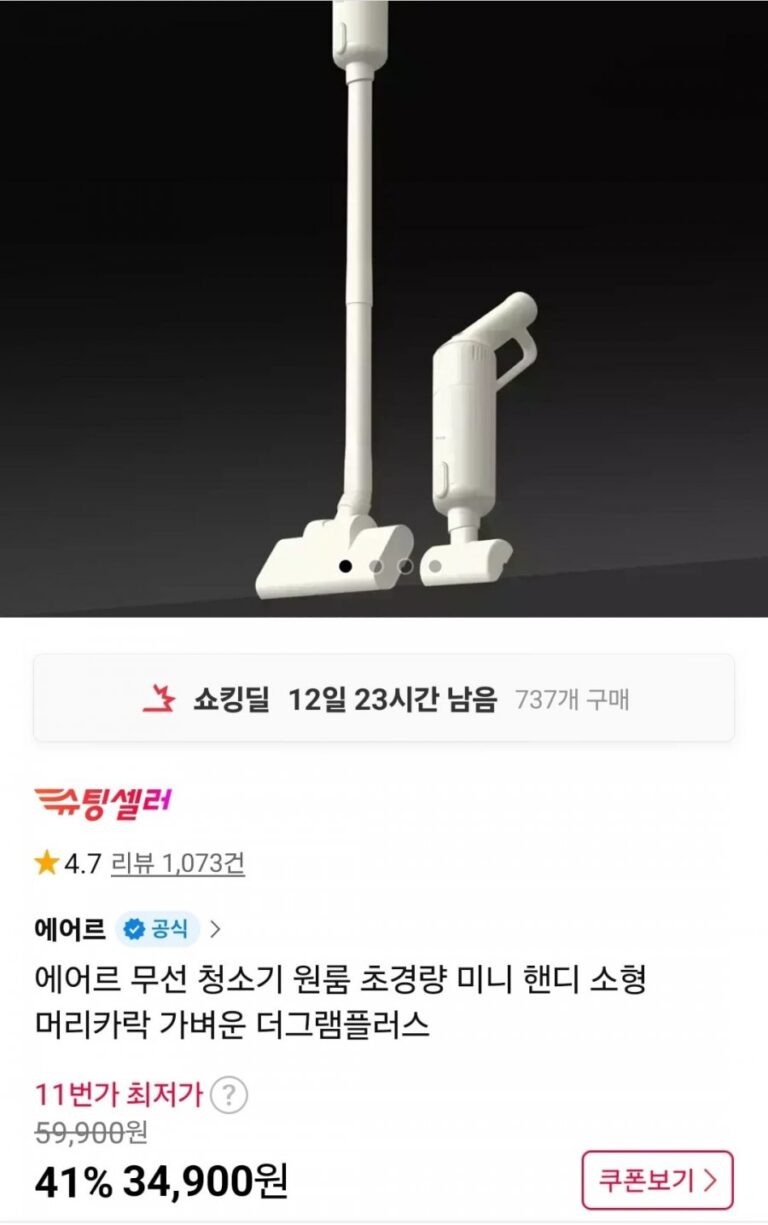Open the 리뷰 1,073건 reviews link
Image resolution: width=768 pixels, height=1225 pixels.
[x=177, y=863]
